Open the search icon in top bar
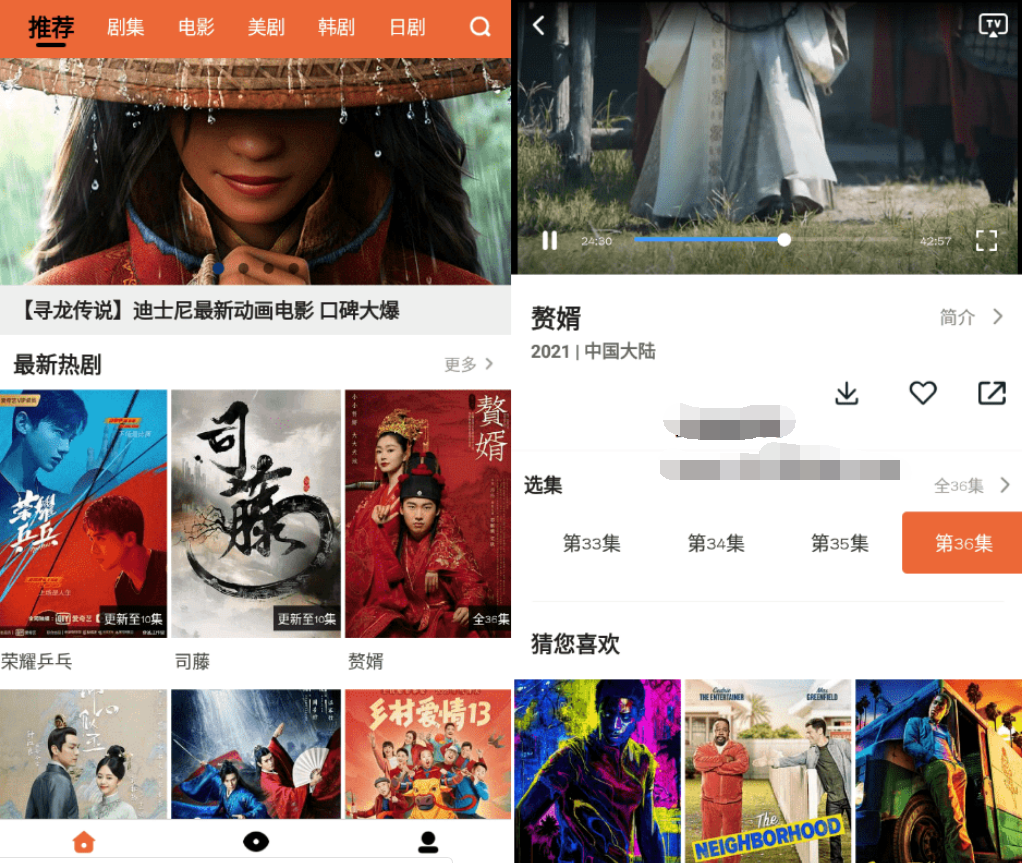 480,27
